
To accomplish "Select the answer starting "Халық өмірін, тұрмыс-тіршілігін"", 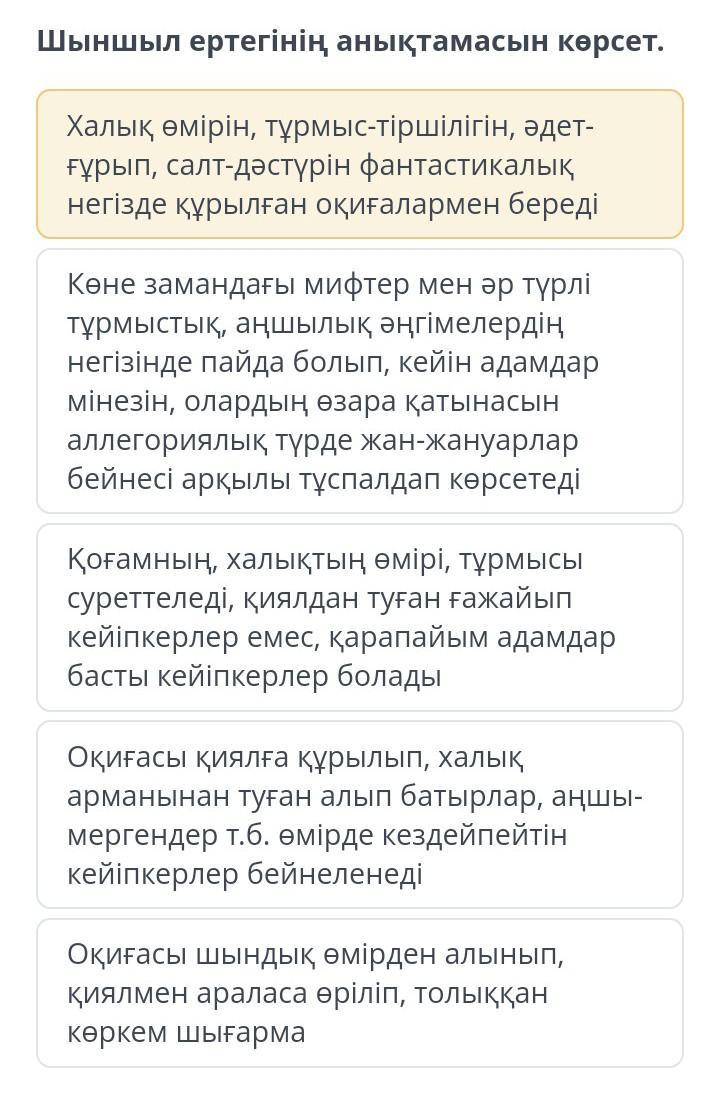I will coord(359,164).
